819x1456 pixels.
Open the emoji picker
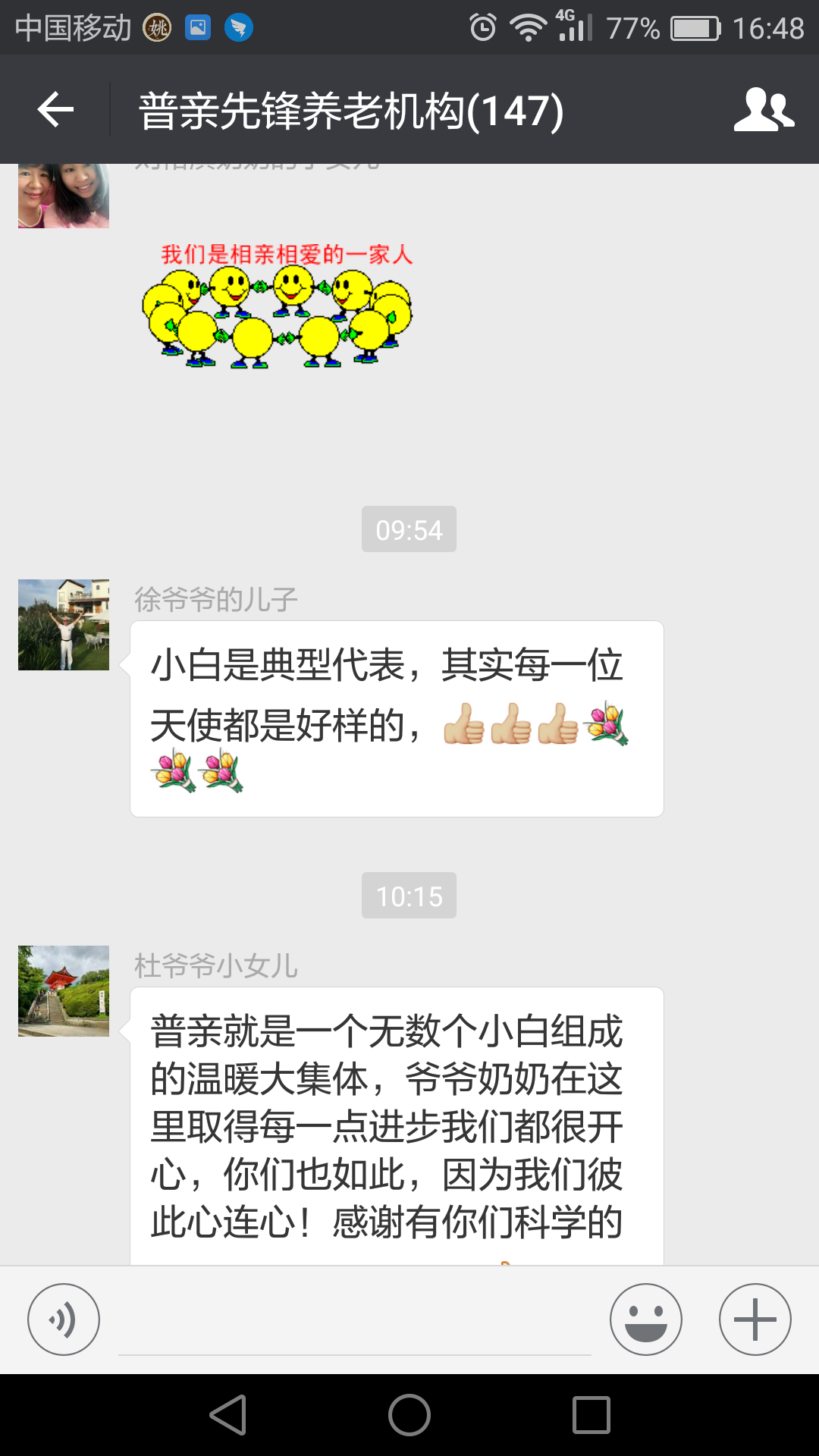tap(645, 1319)
